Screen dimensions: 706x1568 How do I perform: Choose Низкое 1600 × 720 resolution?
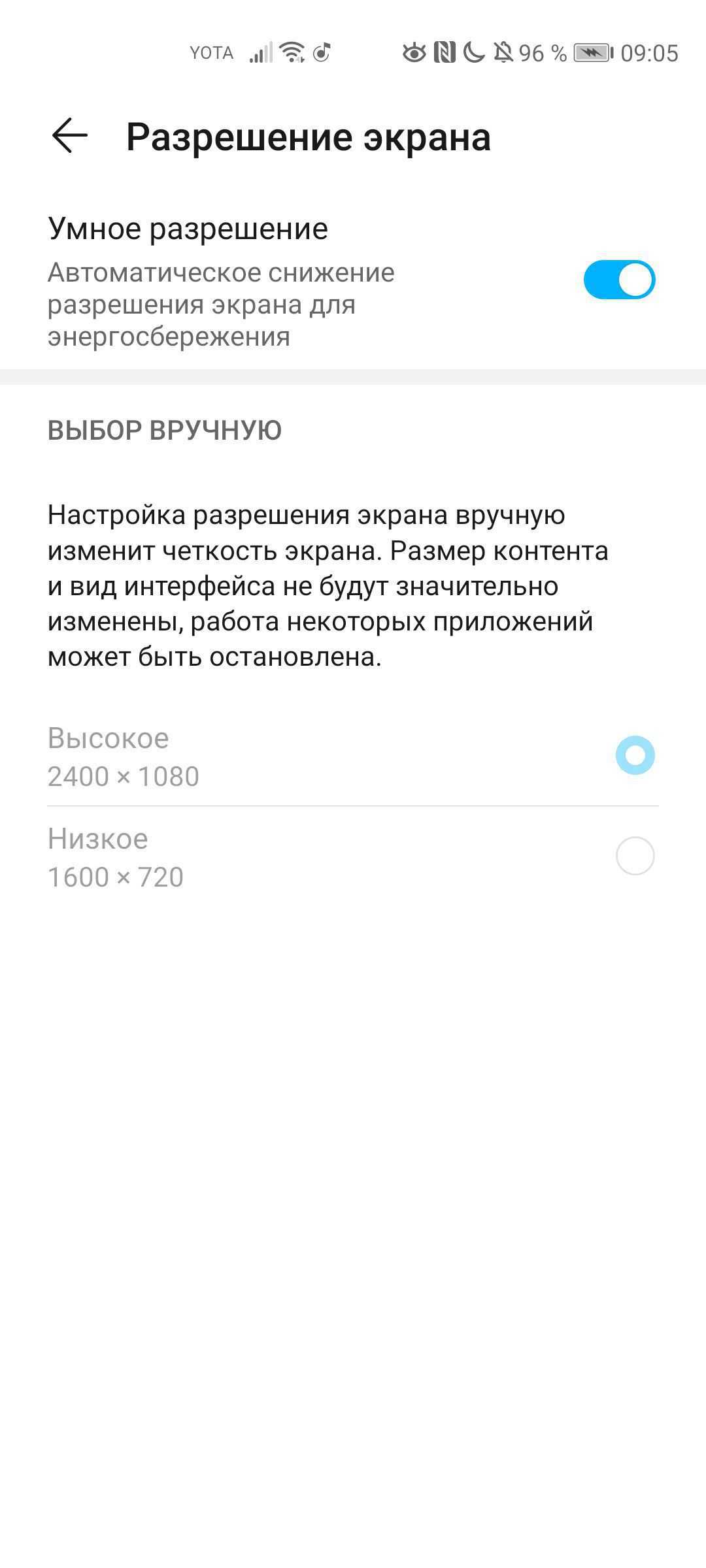point(634,857)
